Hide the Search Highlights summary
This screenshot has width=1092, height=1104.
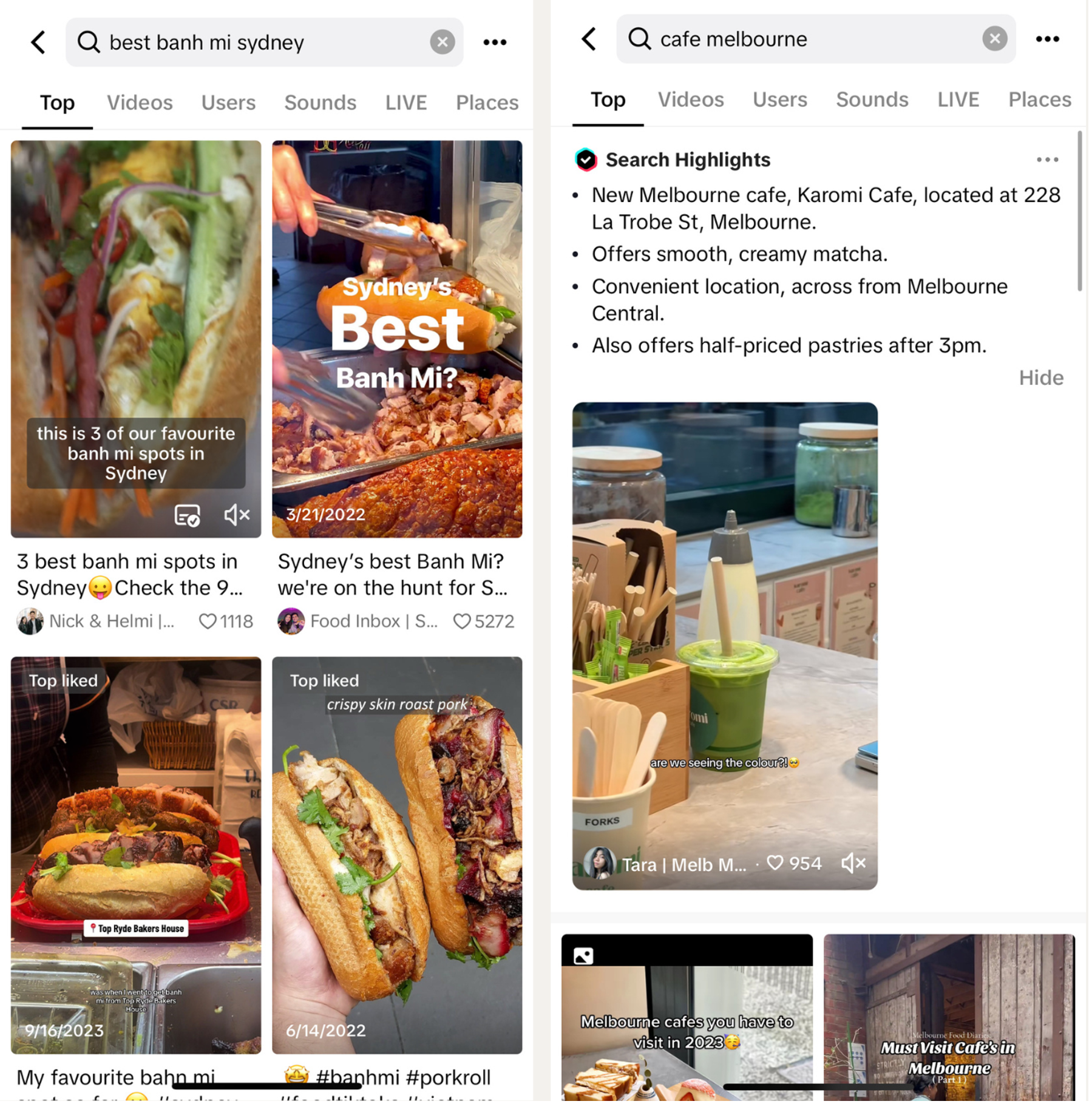1040,378
